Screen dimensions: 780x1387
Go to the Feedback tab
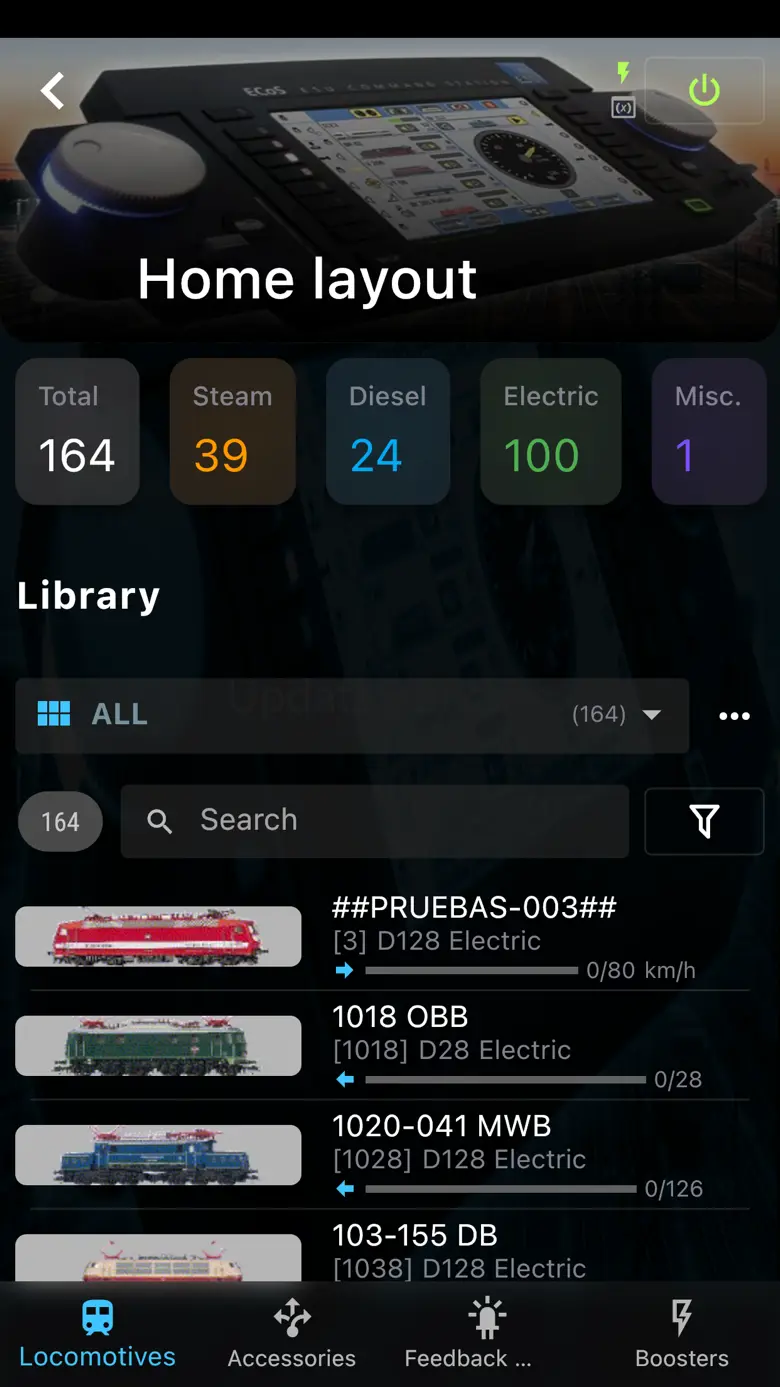pos(468,1334)
